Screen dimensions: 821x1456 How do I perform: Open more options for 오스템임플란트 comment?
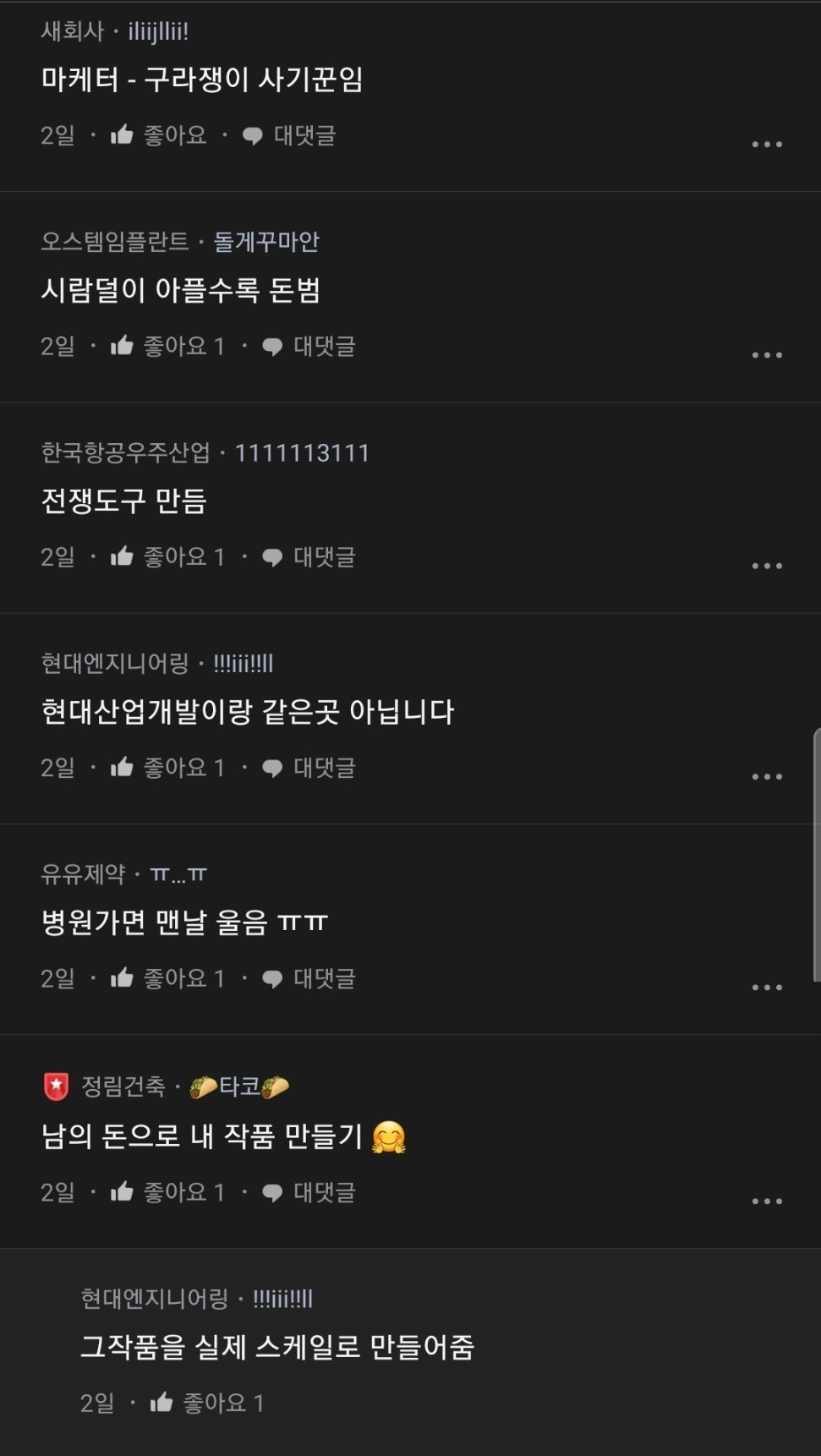click(x=767, y=355)
